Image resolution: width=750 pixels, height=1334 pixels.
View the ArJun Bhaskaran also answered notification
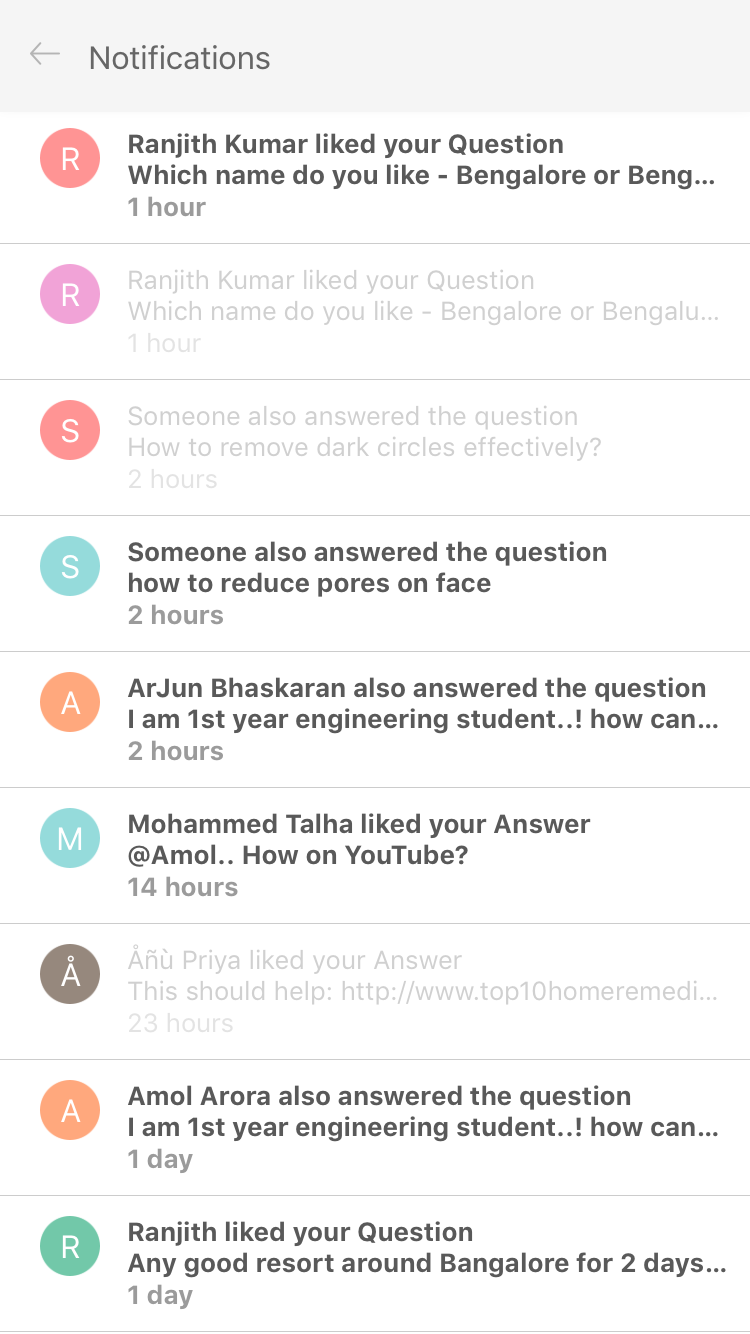pyautogui.click(x=420, y=719)
